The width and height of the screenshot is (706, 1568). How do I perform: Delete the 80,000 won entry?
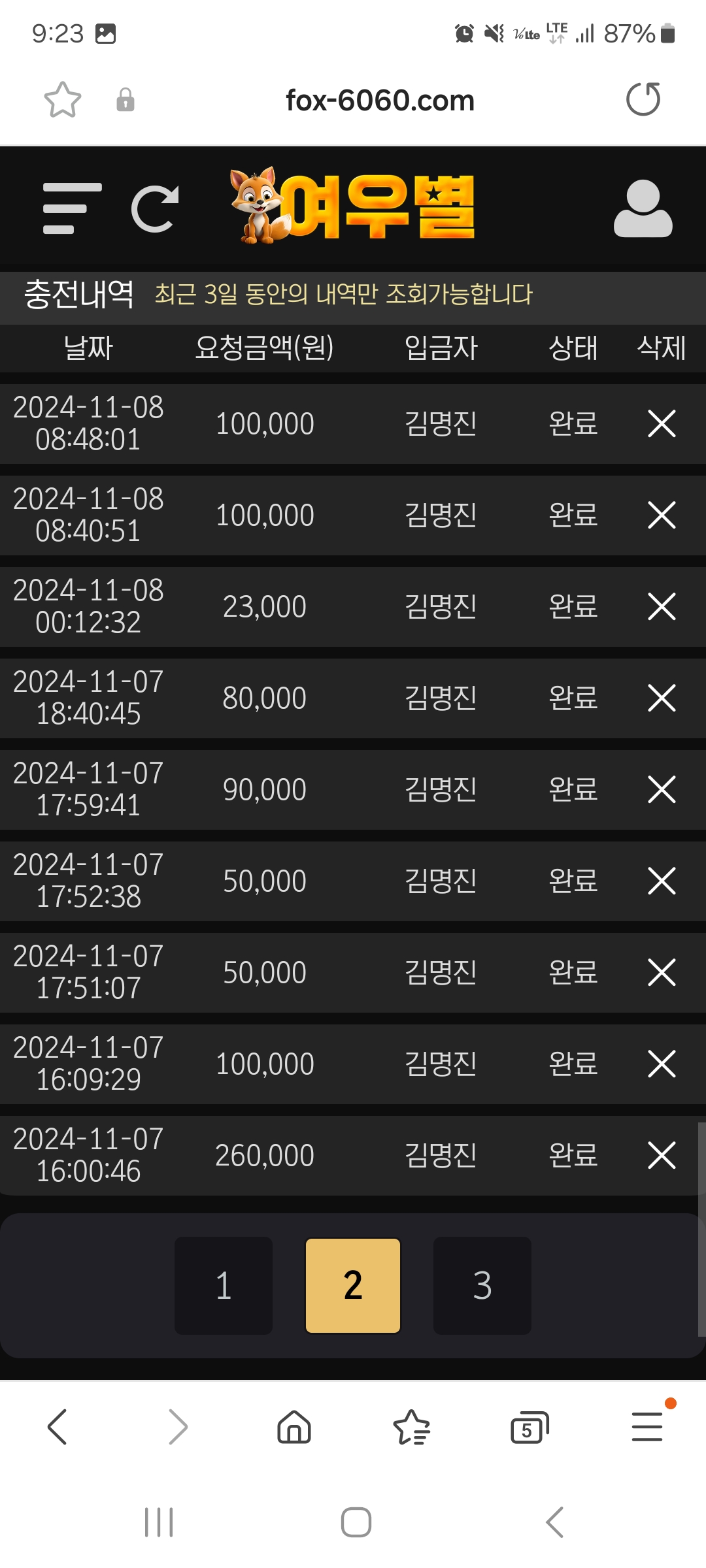[x=661, y=698]
